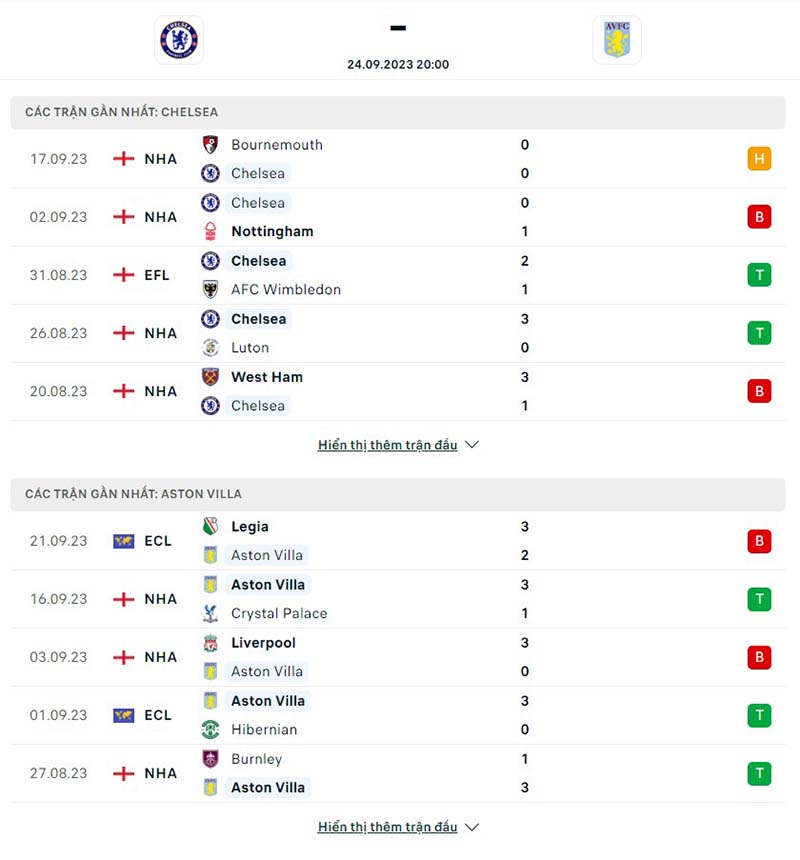Click the Nottingham team logo
Image resolution: width=800 pixels, height=860 pixels.
(211, 231)
